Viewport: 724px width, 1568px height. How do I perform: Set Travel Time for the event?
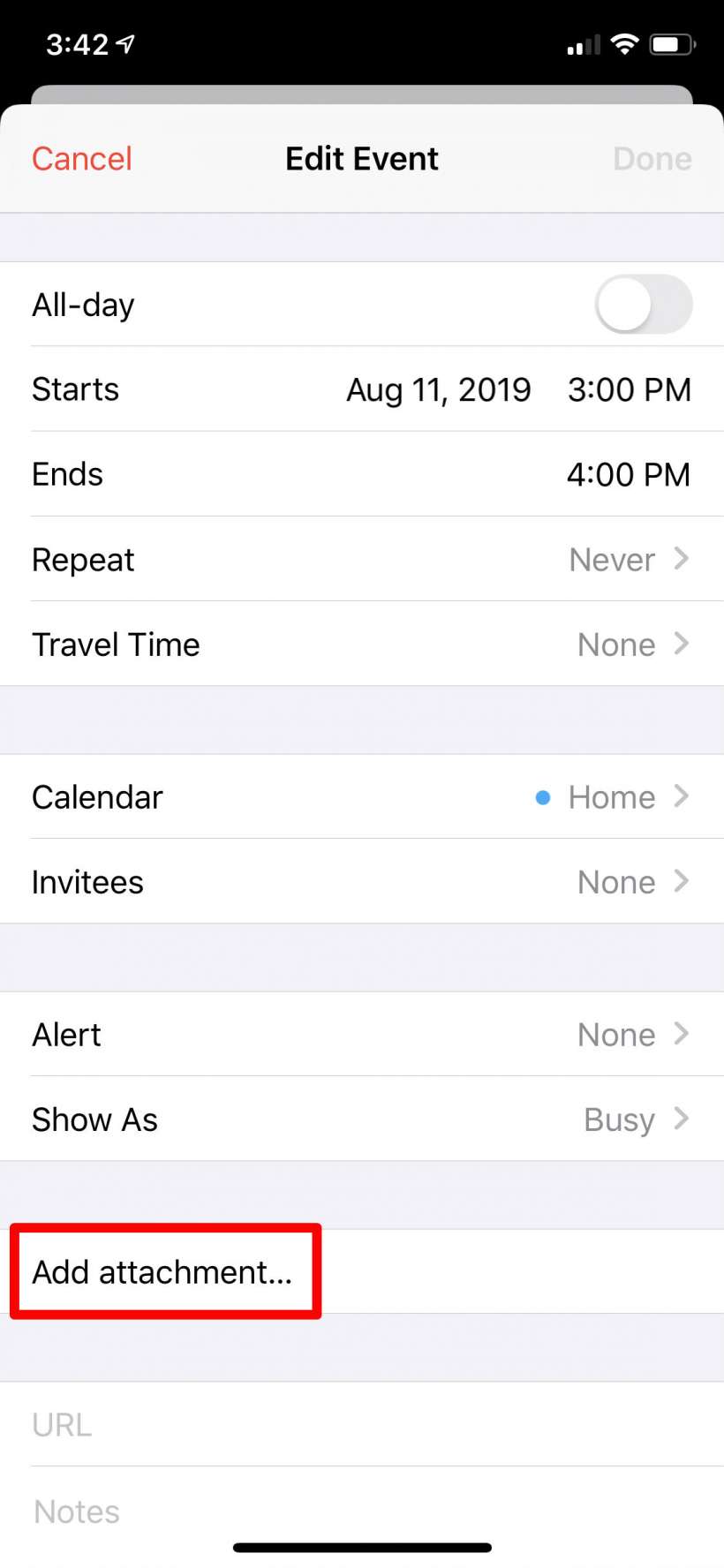[362, 645]
